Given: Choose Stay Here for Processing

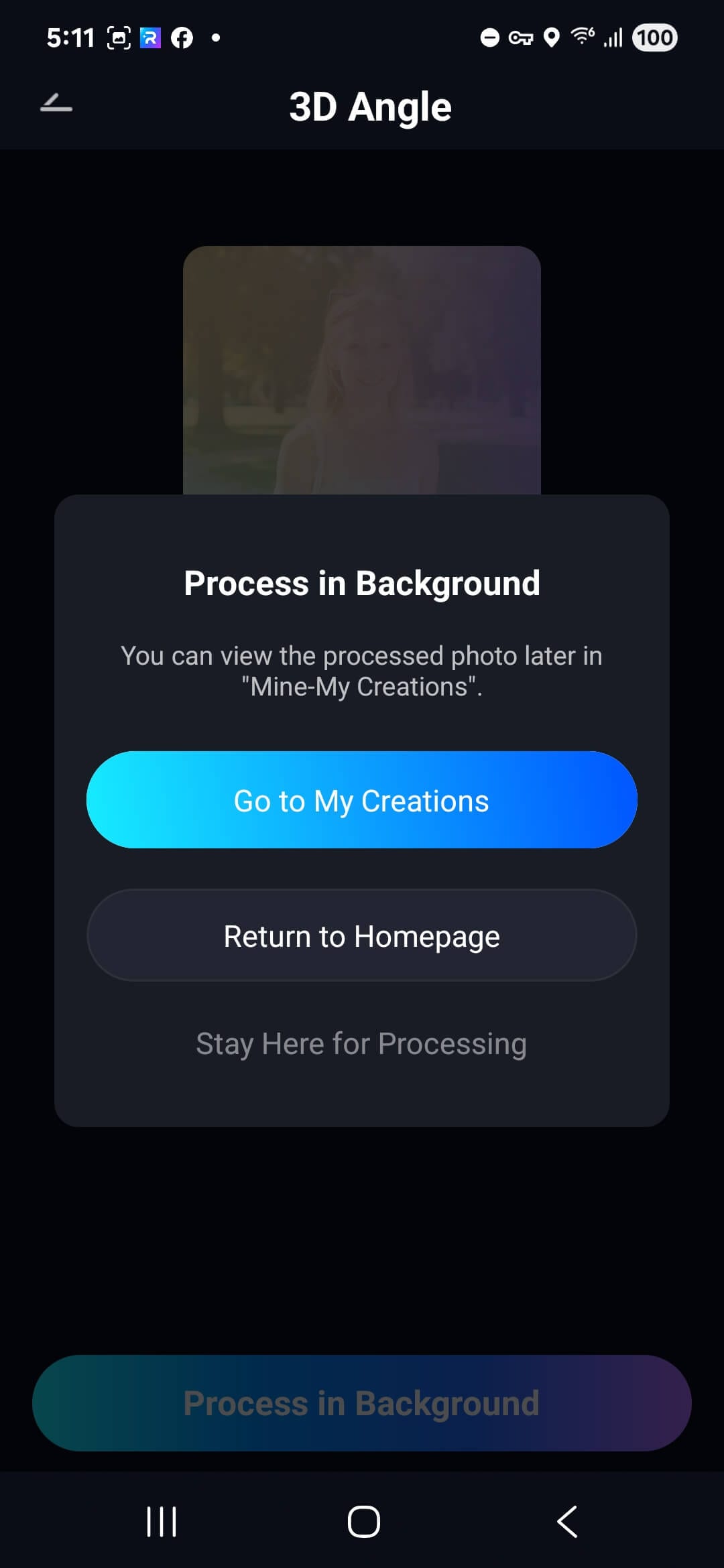Looking at the screenshot, I should pos(362,1043).
